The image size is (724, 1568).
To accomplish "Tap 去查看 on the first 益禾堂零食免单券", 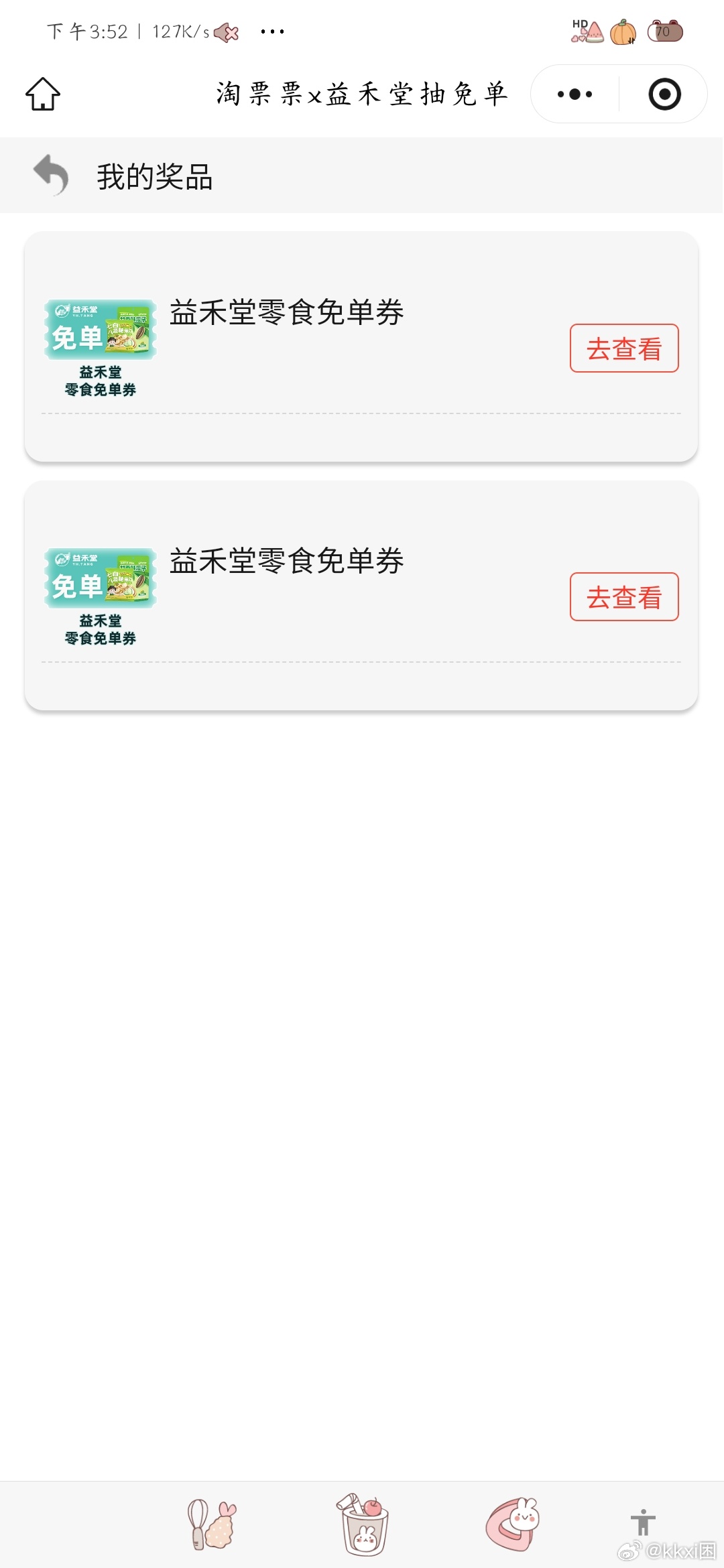I will point(624,348).
